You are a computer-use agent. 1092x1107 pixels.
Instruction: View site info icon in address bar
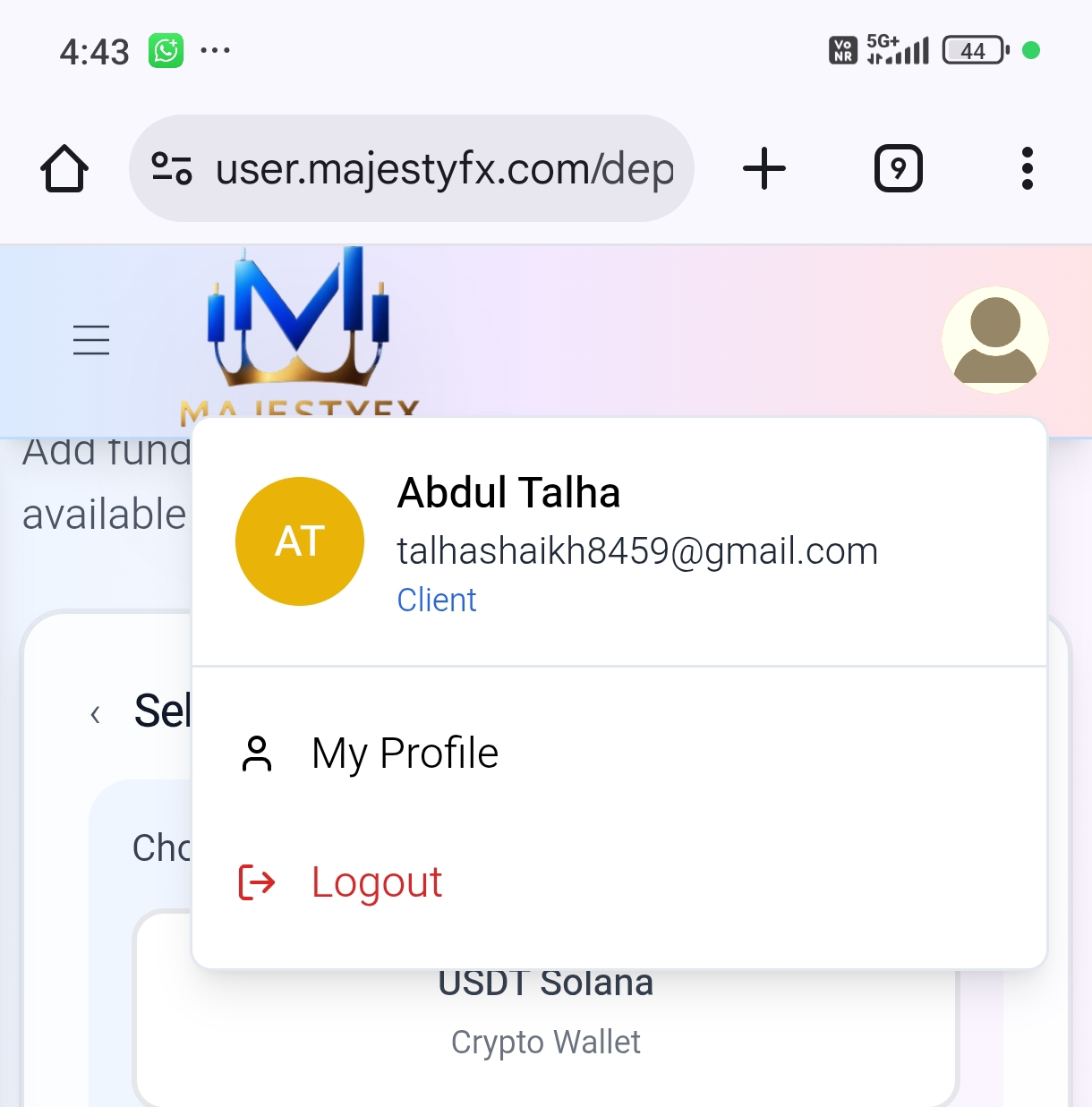click(x=172, y=168)
